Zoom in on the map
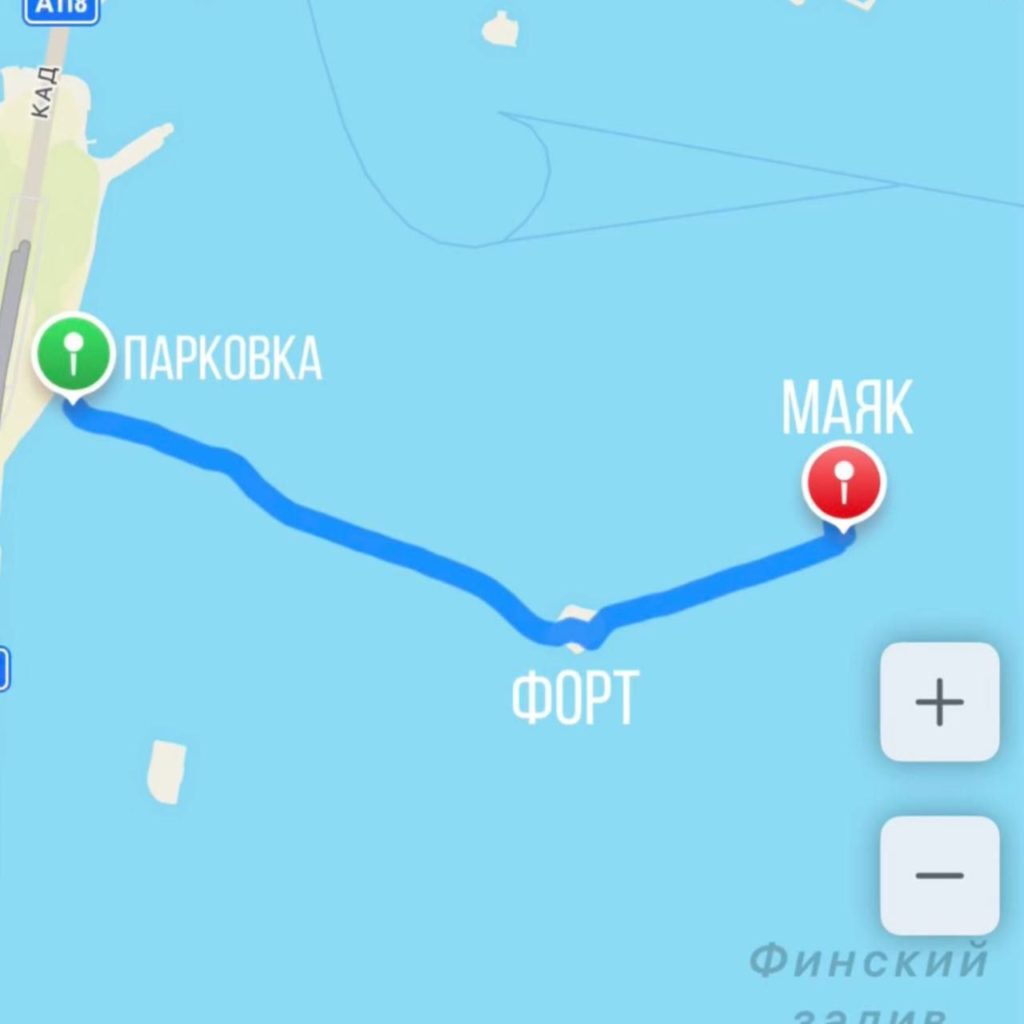The image size is (1024, 1024). pos(939,702)
